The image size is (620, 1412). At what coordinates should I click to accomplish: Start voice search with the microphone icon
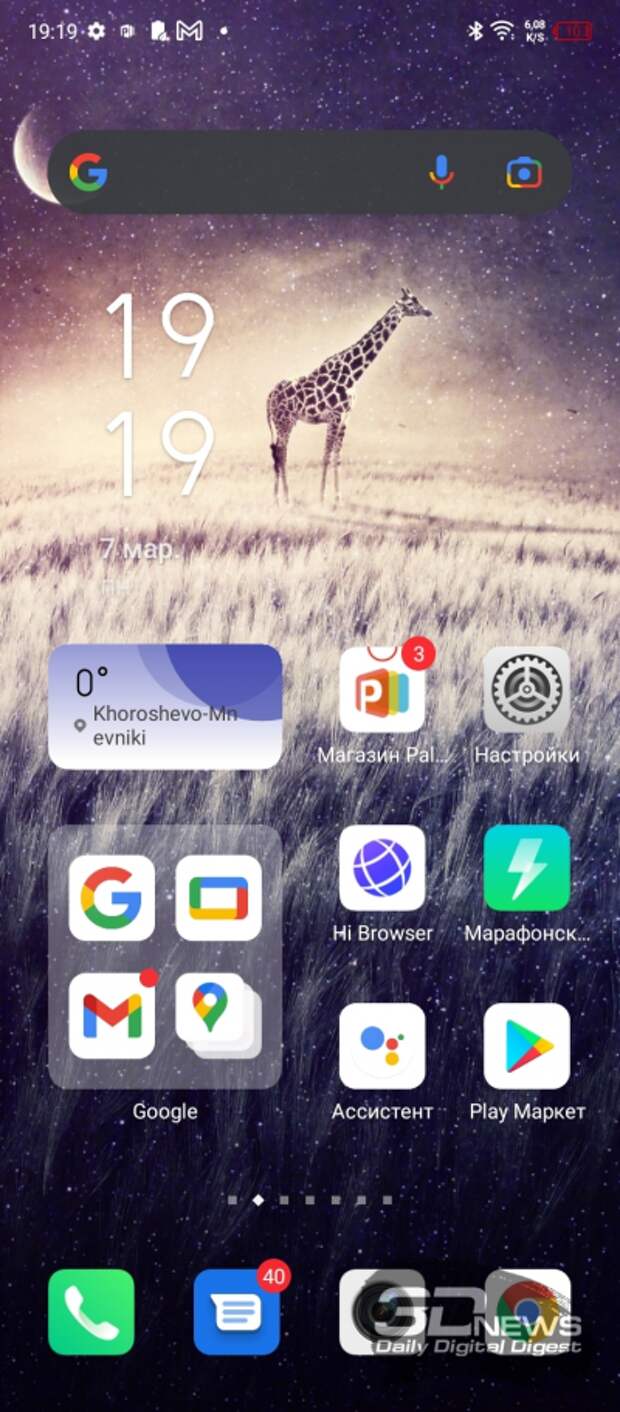coord(442,173)
